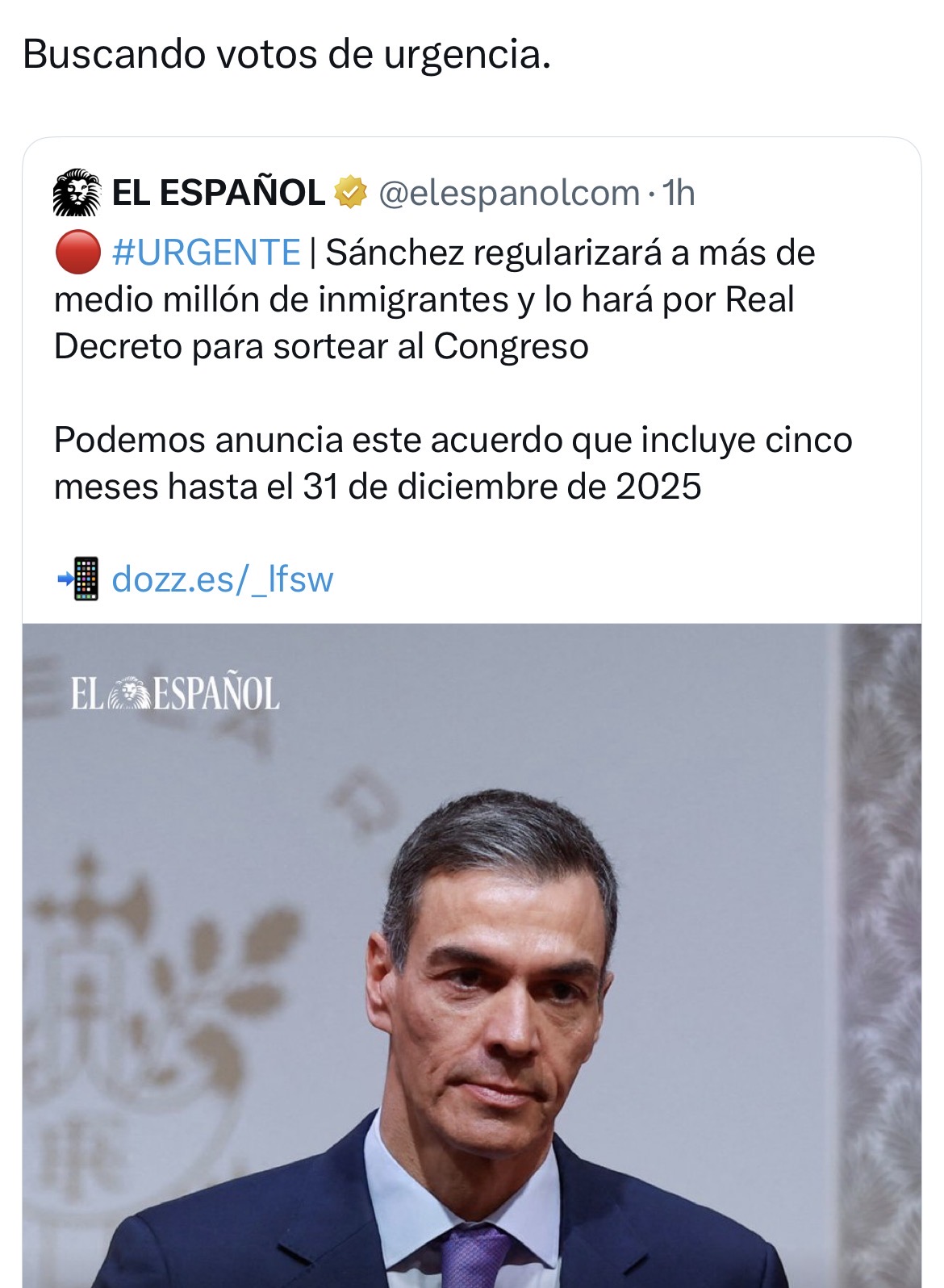Click the profile picture of the news outlet

coord(76,193)
